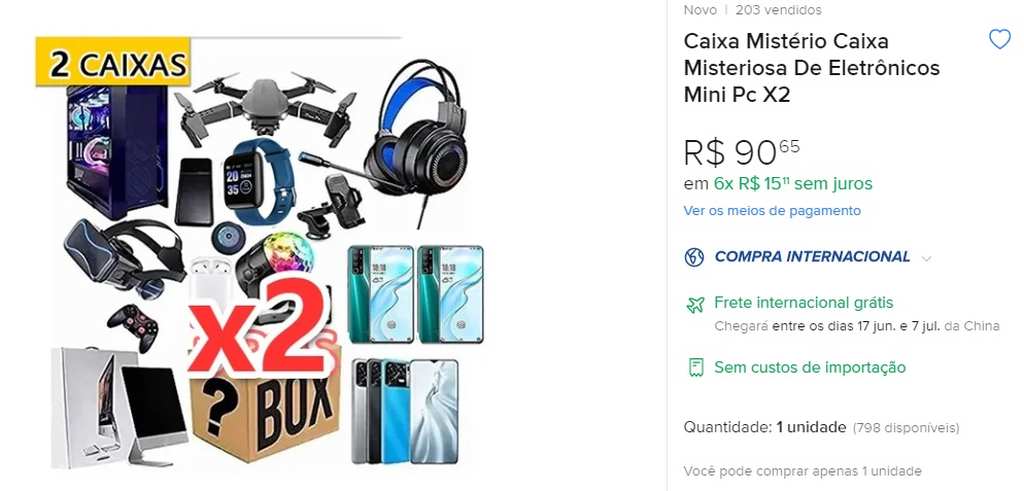Expand the Compra Internacional details
The width and height of the screenshot is (1024, 491).
pyautogui.click(x=926, y=258)
